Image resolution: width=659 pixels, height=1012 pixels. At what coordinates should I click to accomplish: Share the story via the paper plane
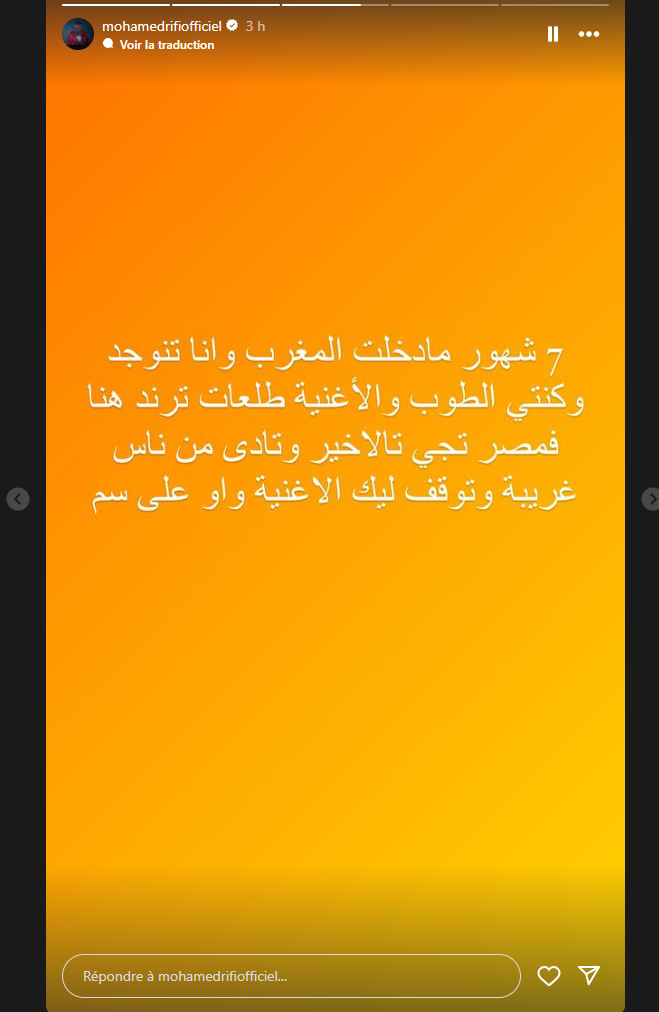[x=589, y=975]
